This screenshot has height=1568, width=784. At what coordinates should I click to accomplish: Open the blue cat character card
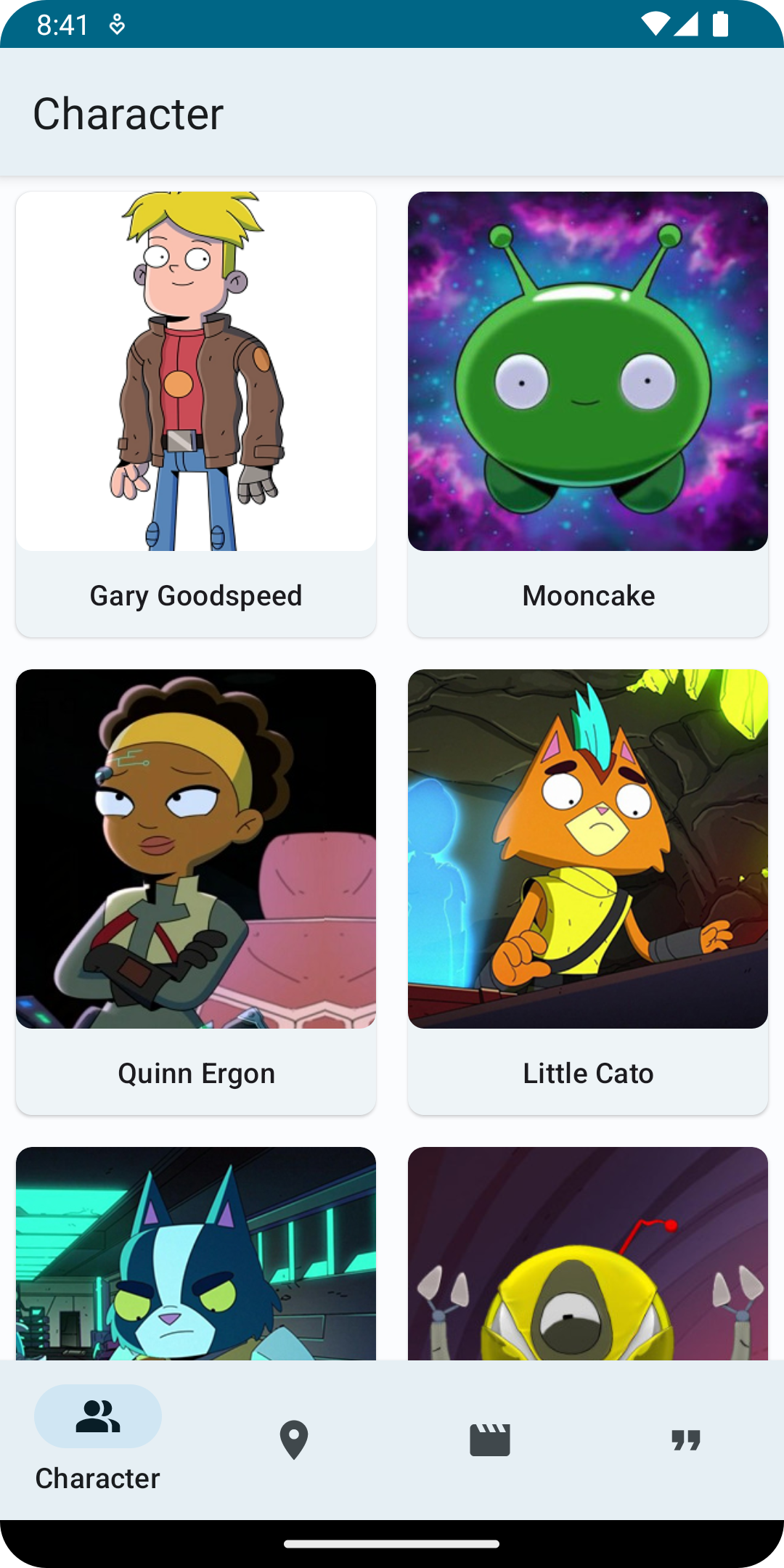196,1252
